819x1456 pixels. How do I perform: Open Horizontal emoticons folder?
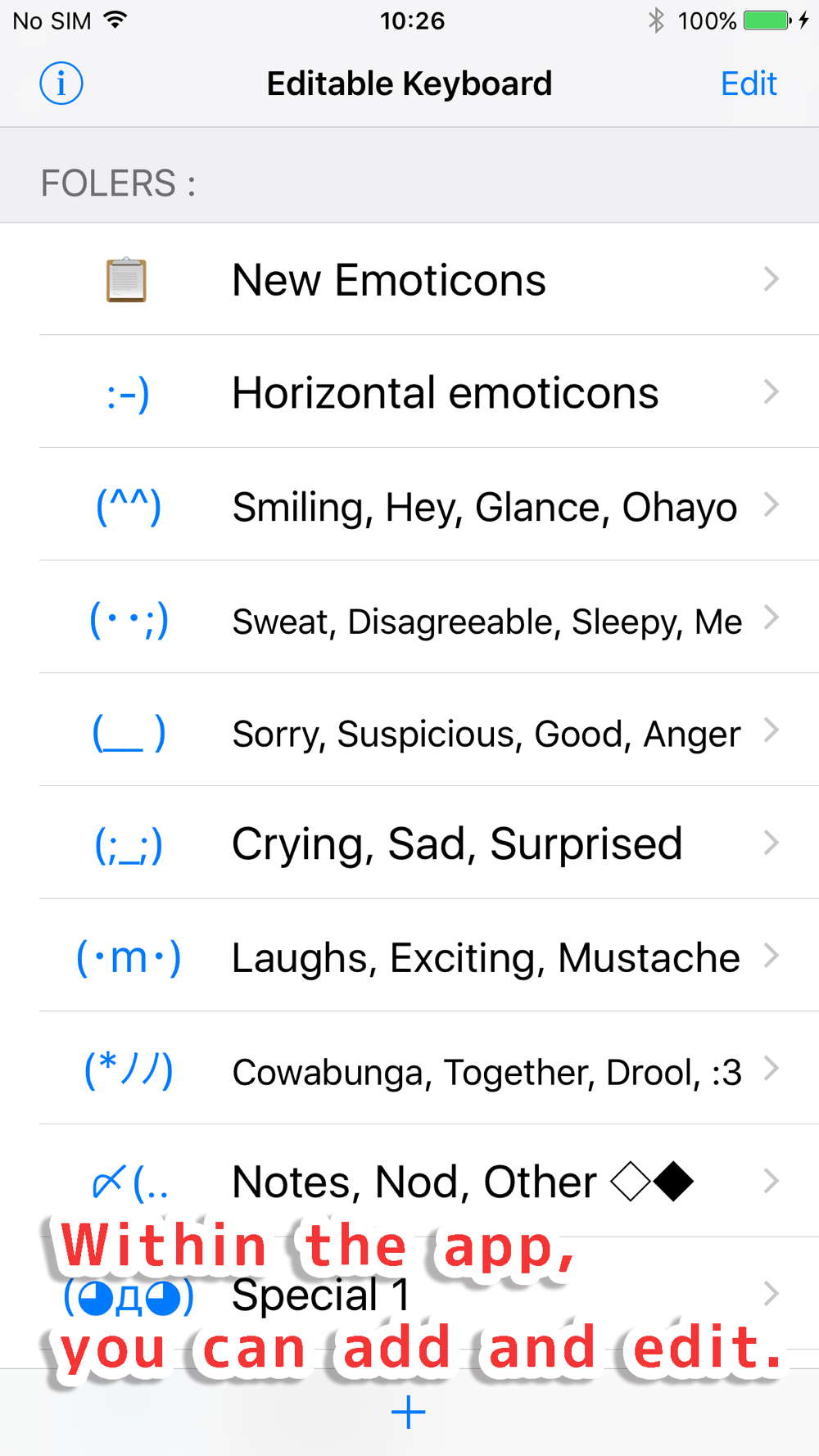(409, 391)
